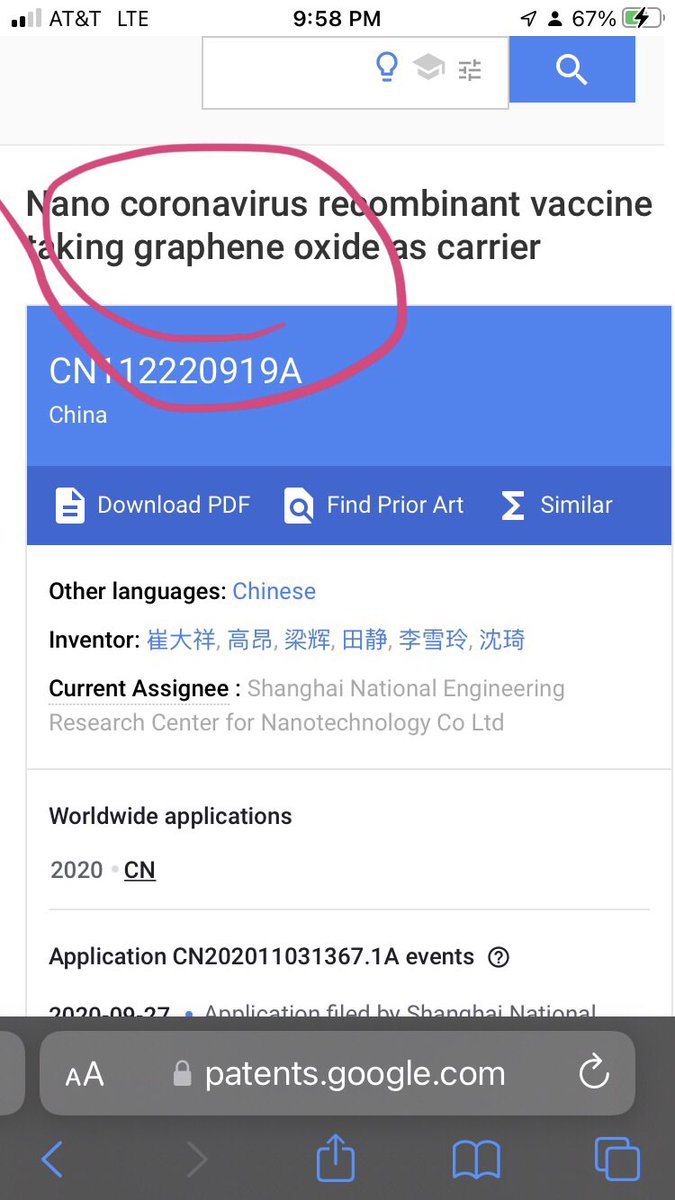Open Safari tabs overview
This screenshot has width=675, height=1200.
pos(617,1160)
